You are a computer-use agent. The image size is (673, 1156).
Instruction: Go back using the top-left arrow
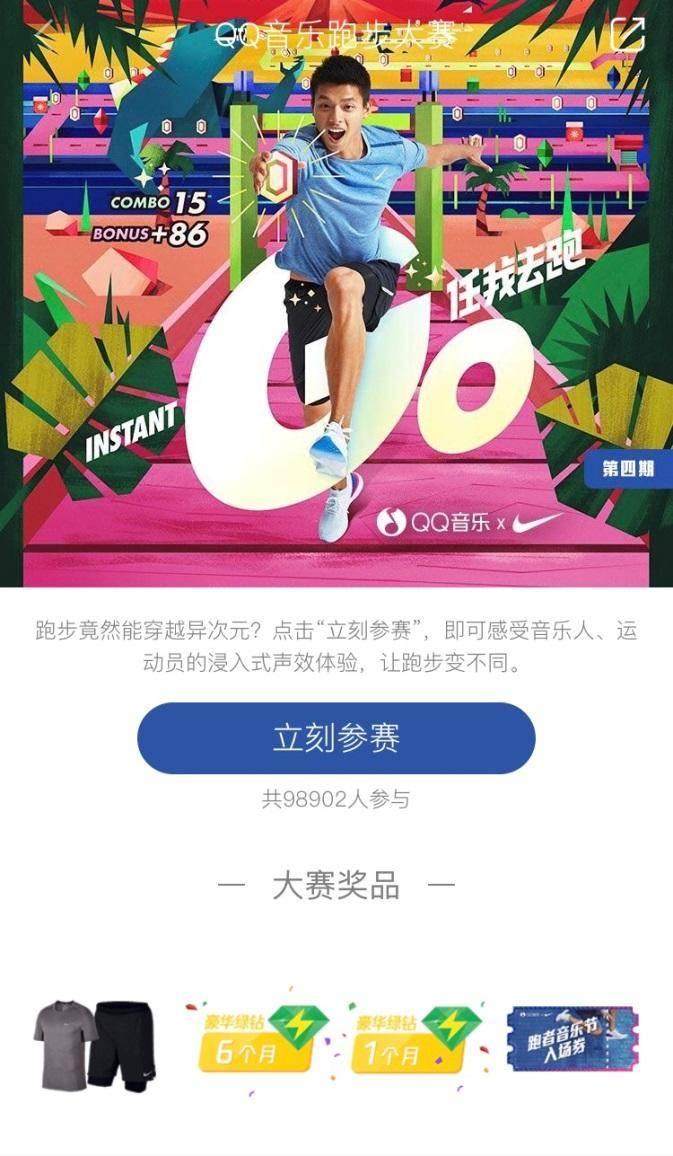click(x=44, y=35)
